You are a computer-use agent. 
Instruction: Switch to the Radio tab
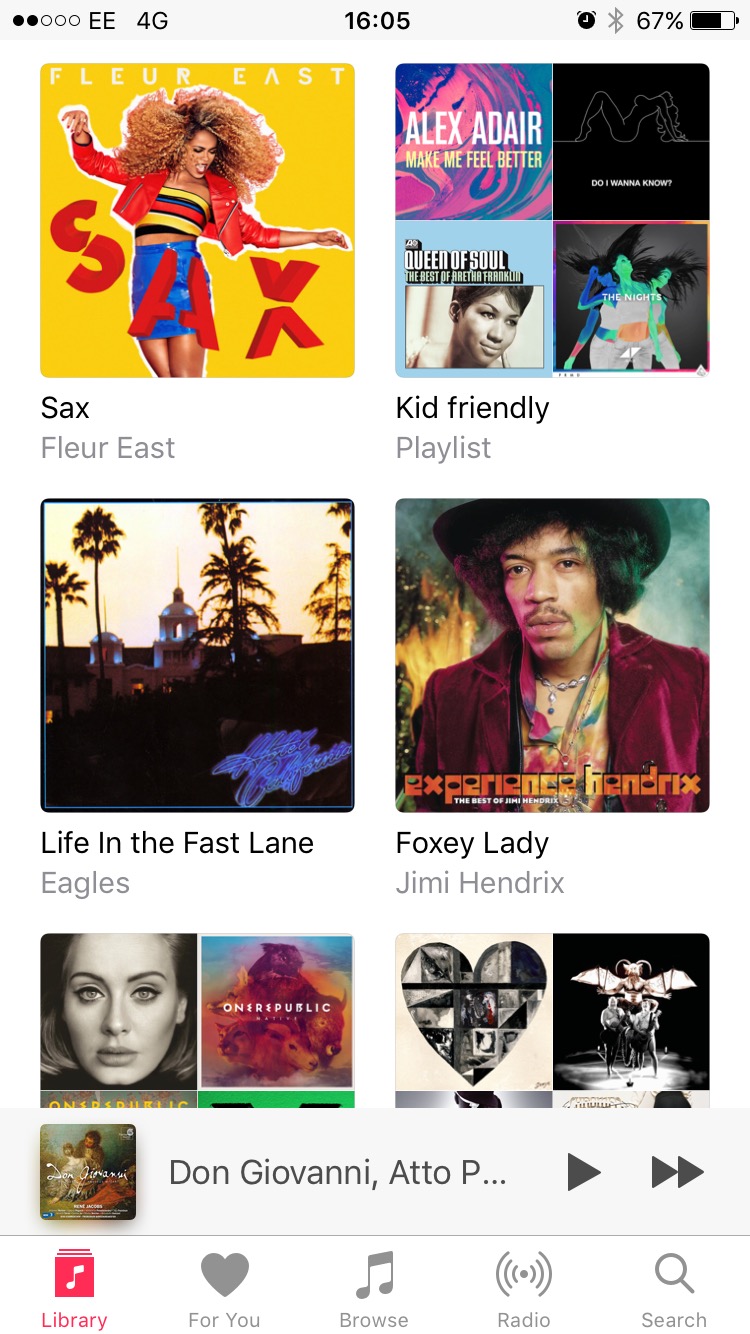(524, 1288)
